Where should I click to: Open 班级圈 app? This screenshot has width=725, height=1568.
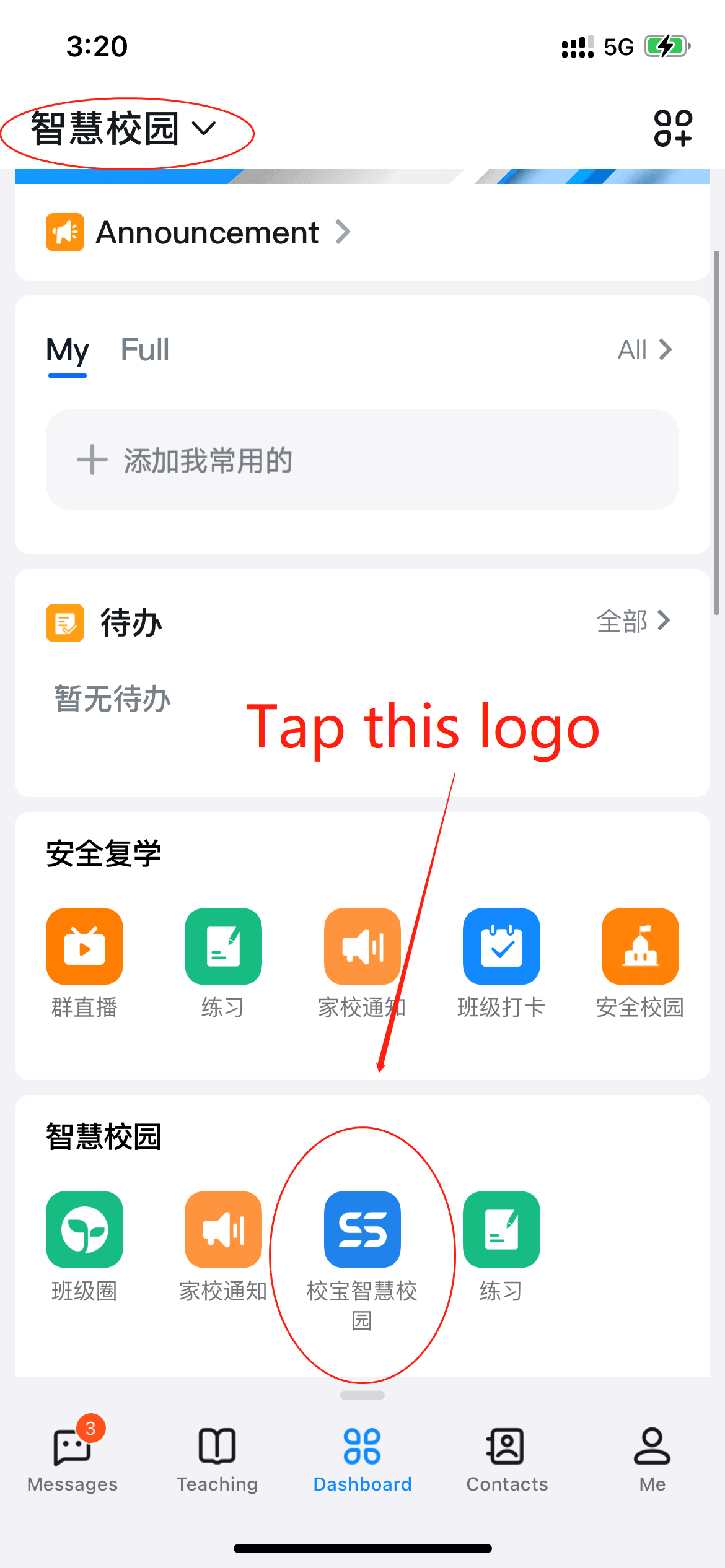pyautogui.click(x=84, y=1230)
